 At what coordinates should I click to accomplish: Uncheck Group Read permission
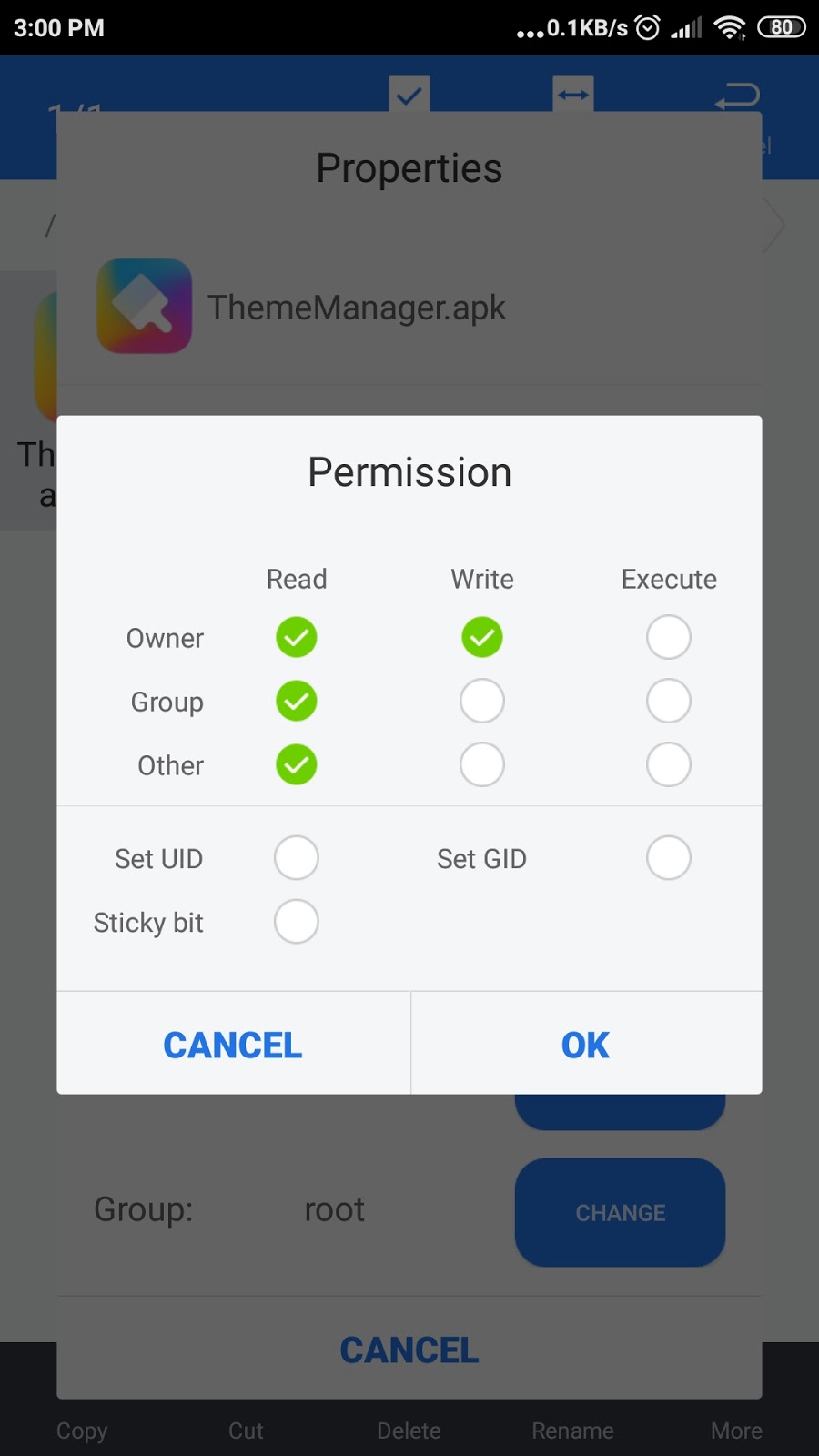pos(297,701)
